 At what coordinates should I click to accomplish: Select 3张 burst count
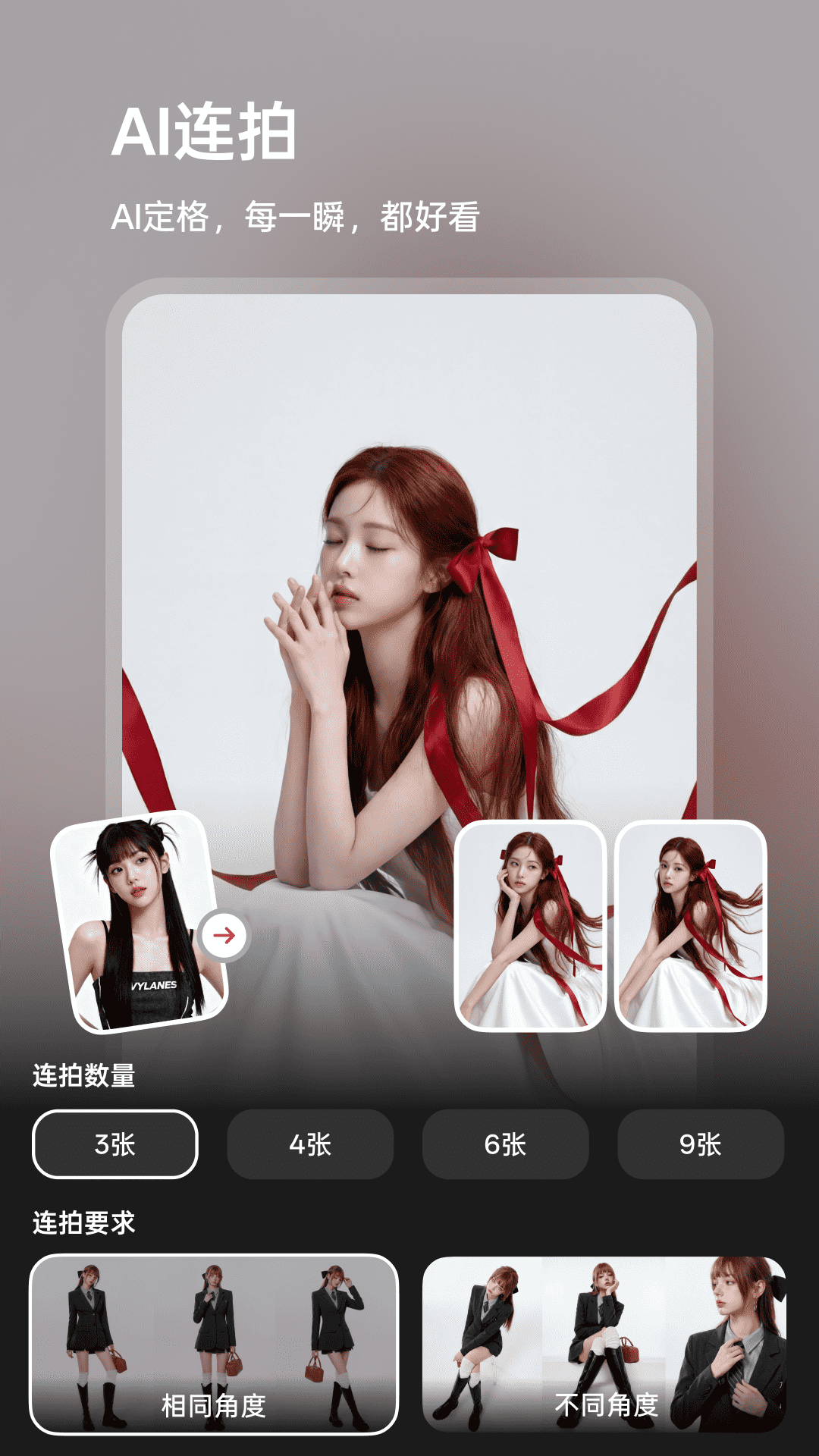[x=115, y=1144]
